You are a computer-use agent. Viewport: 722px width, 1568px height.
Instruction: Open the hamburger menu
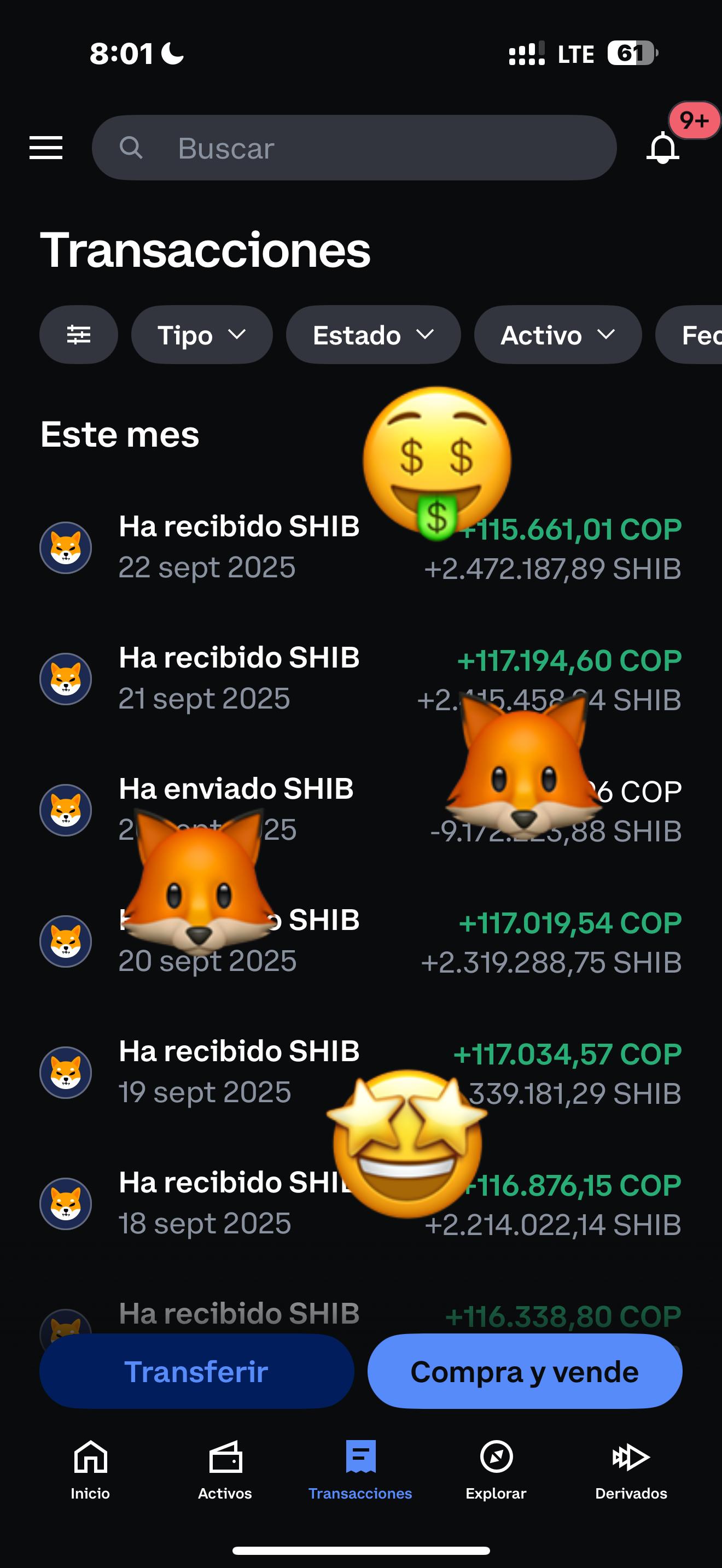pyautogui.click(x=46, y=148)
